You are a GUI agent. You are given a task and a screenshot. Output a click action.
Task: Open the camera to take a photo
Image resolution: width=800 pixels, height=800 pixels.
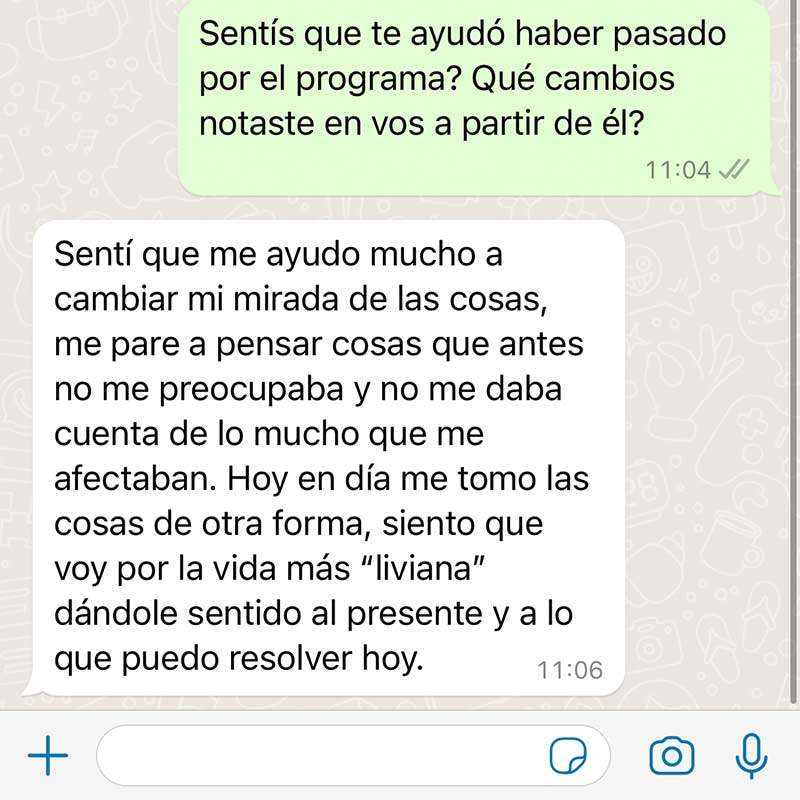[x=672, y=756]
